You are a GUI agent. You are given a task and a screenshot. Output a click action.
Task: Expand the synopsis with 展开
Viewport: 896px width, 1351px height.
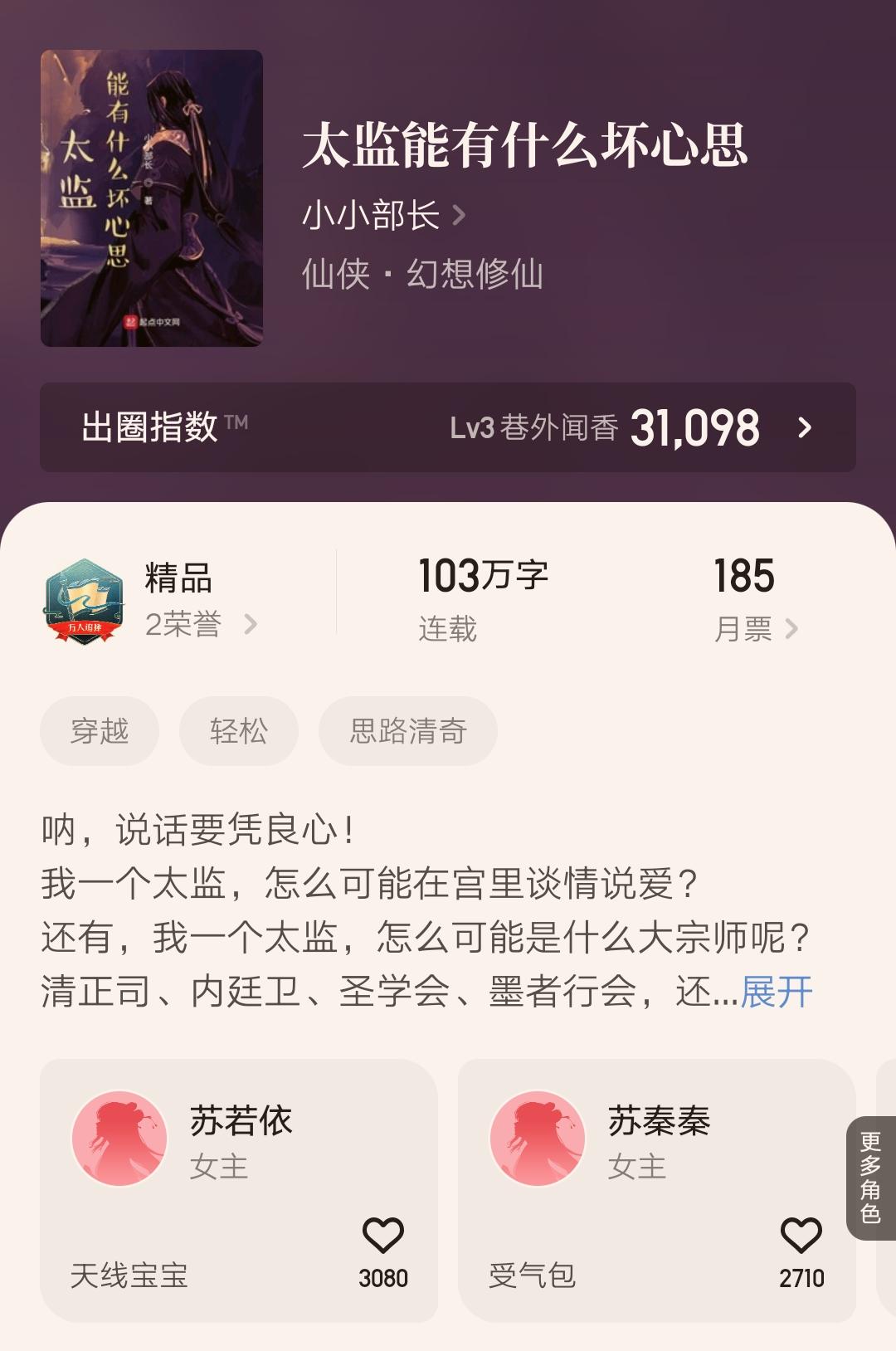tap(776, 991)
